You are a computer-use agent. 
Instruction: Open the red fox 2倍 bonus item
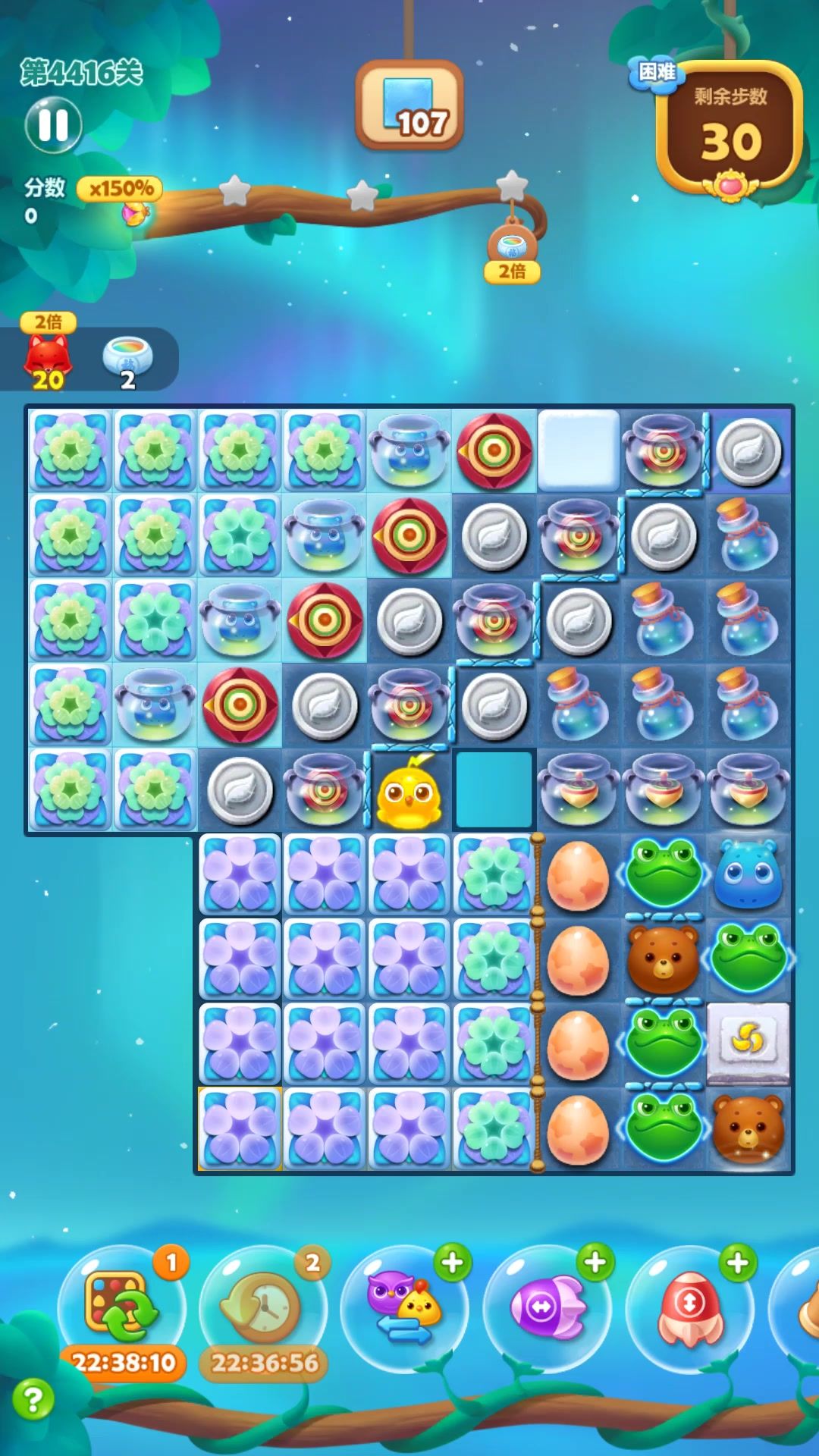(49, 356)
